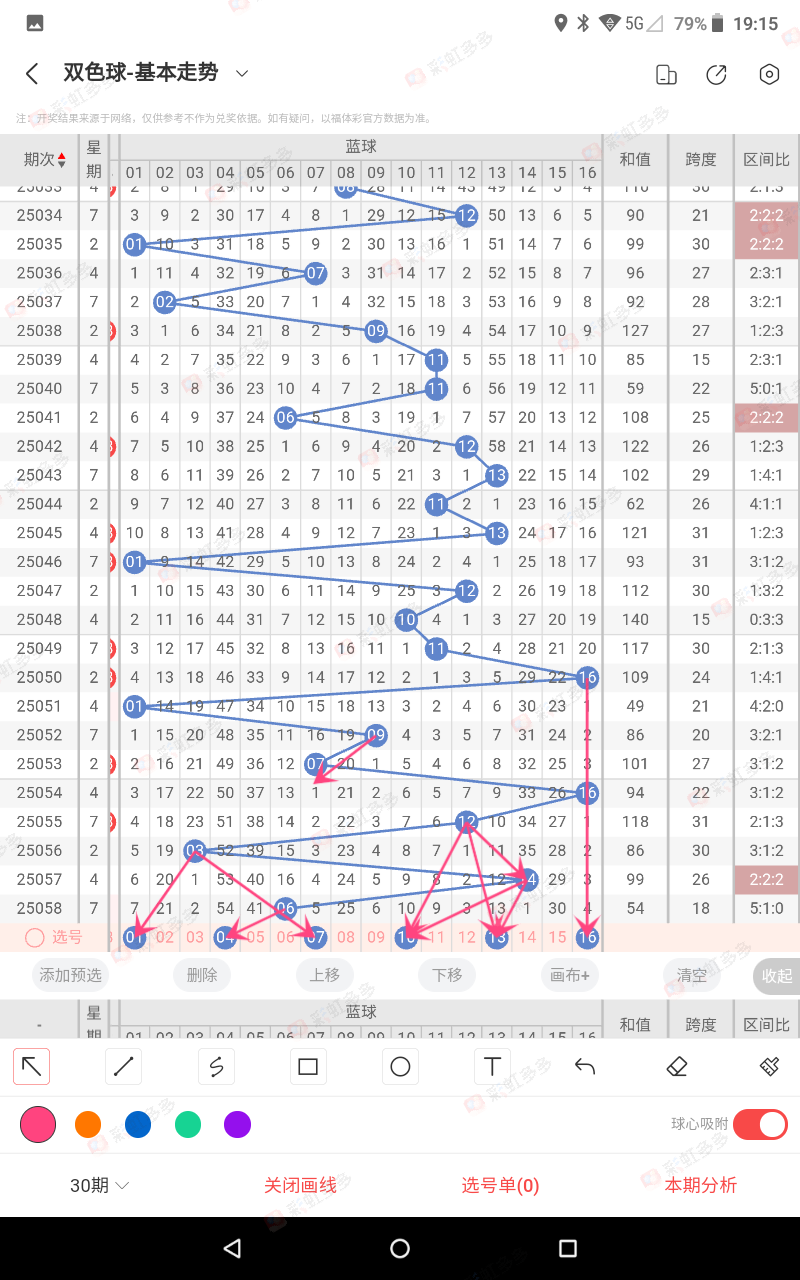The image size is (800, 1280).
Task: Open the device layout icon
Action: pyautogui.click(x=665, y=75)
